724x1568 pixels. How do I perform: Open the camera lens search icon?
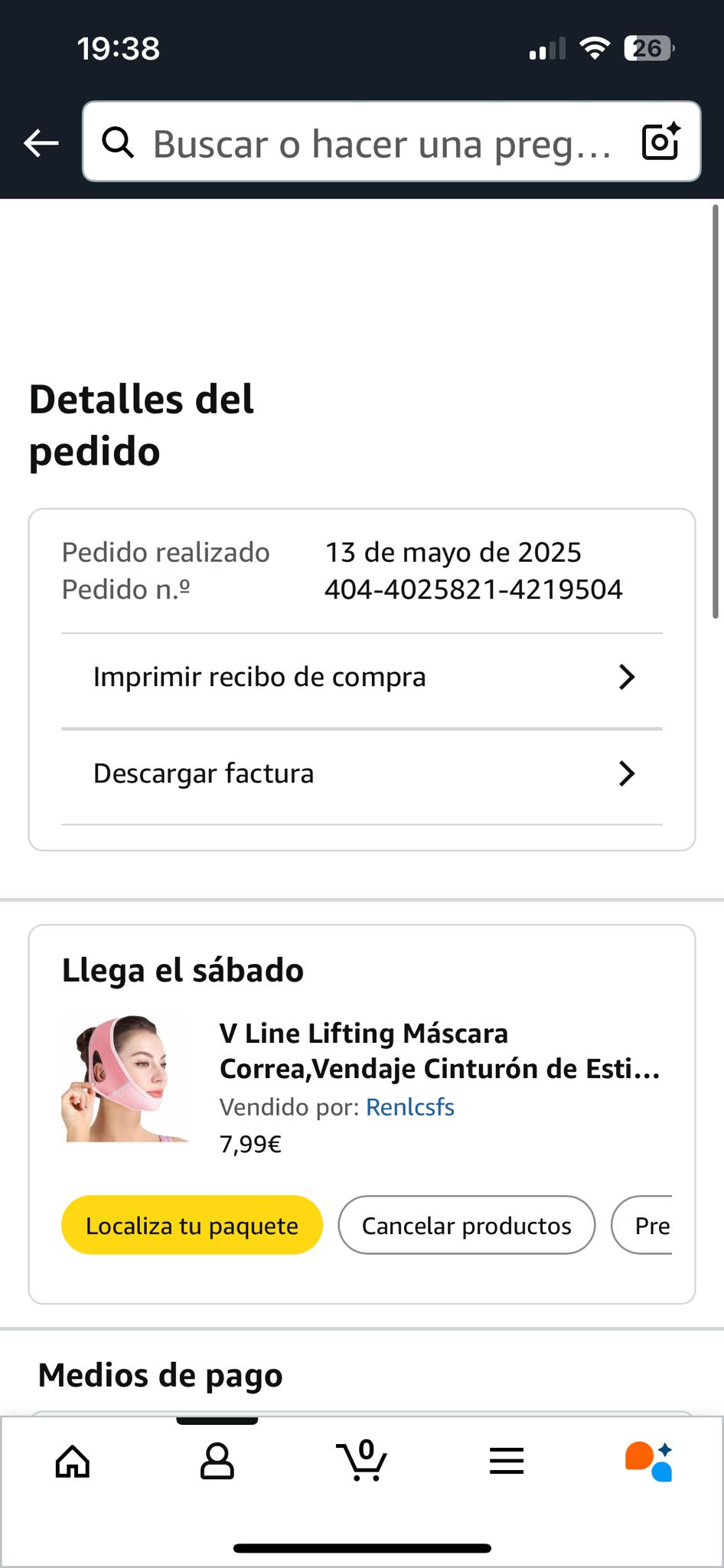pyautogui.click(x=660, y=142)
